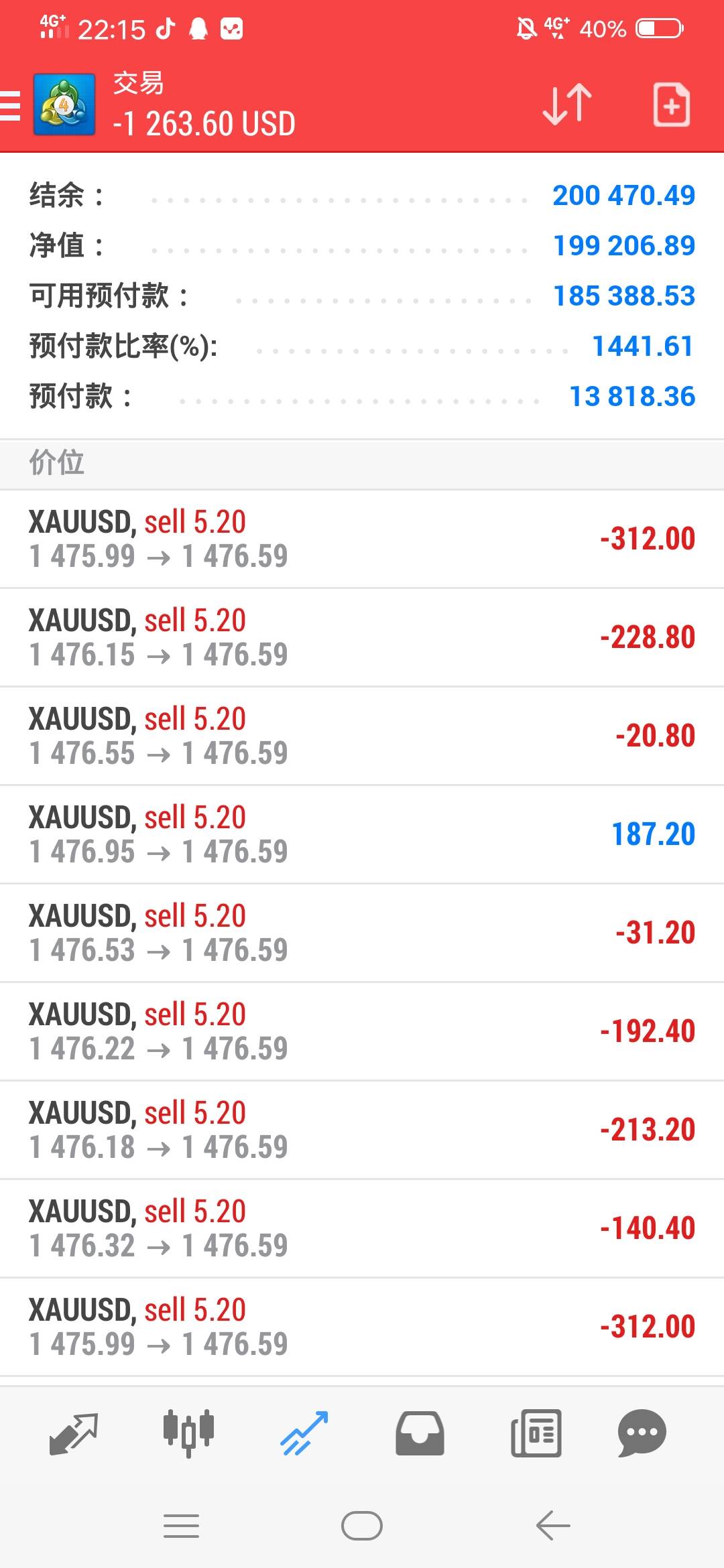Viewport: 724px width, 1568px height.
Task: Open the History inbox tab
Action: tap(420, 1433)
